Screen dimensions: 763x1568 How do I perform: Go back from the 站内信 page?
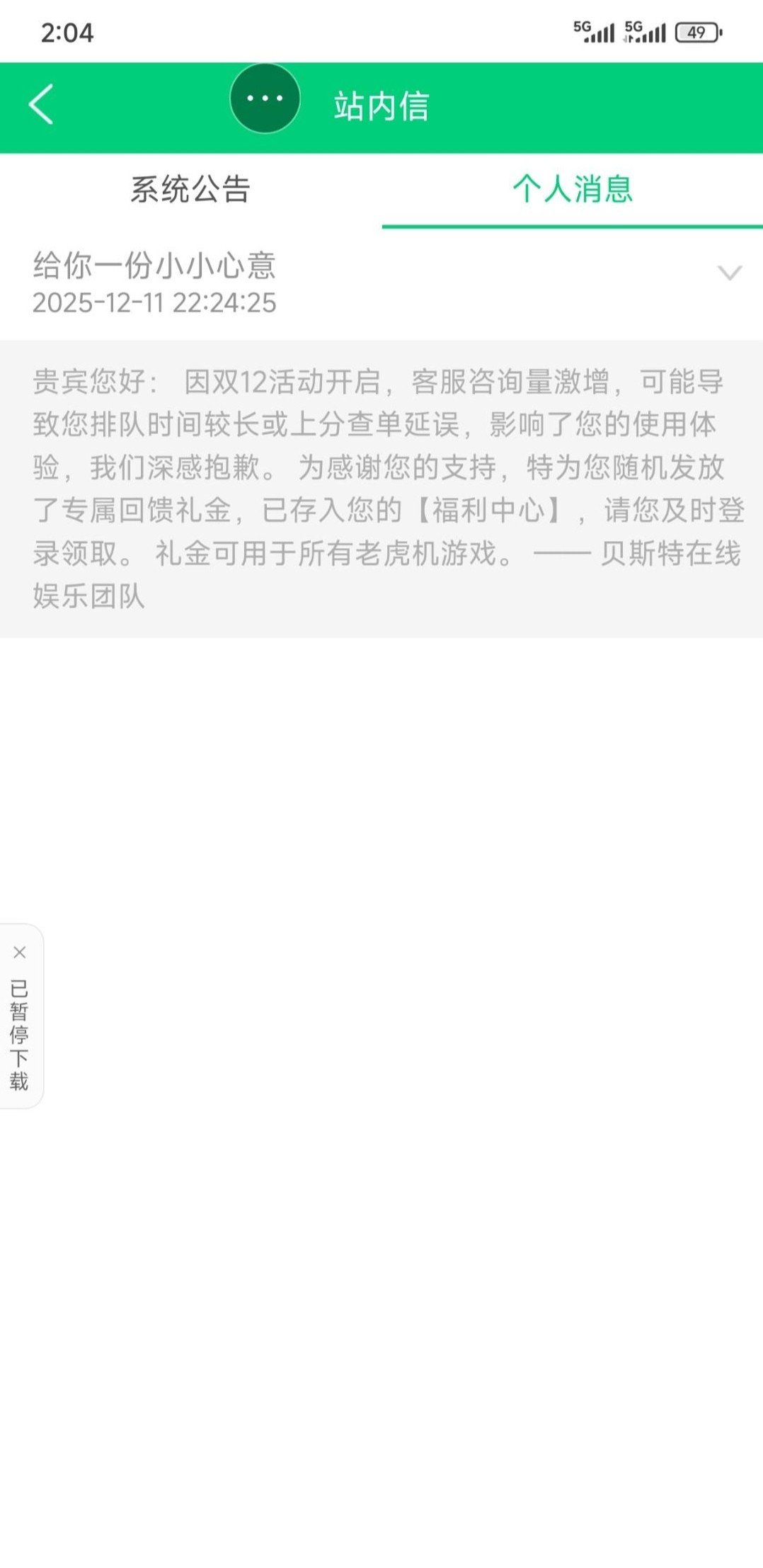coord(41,105)
